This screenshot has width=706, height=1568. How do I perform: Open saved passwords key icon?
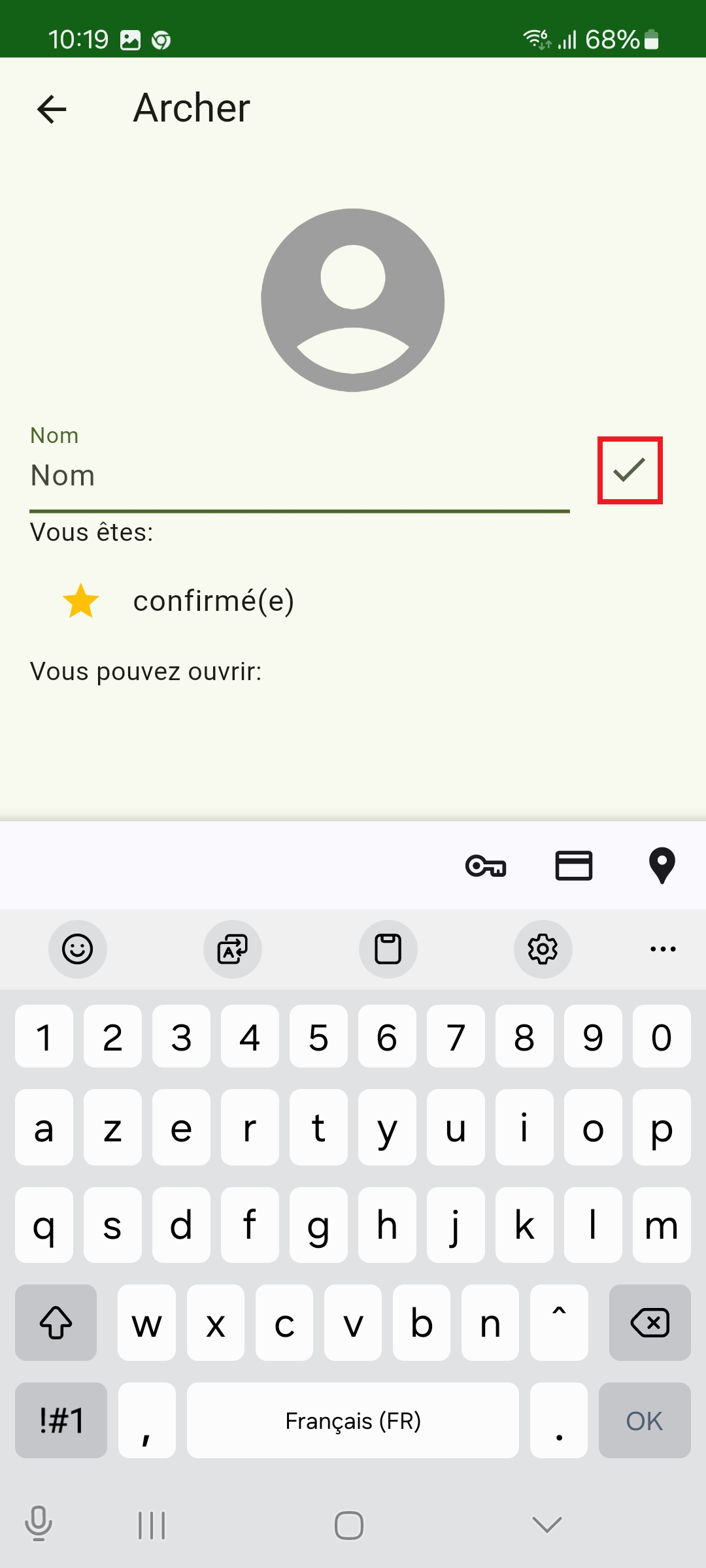pyautogui.click(x=486, y=866)
